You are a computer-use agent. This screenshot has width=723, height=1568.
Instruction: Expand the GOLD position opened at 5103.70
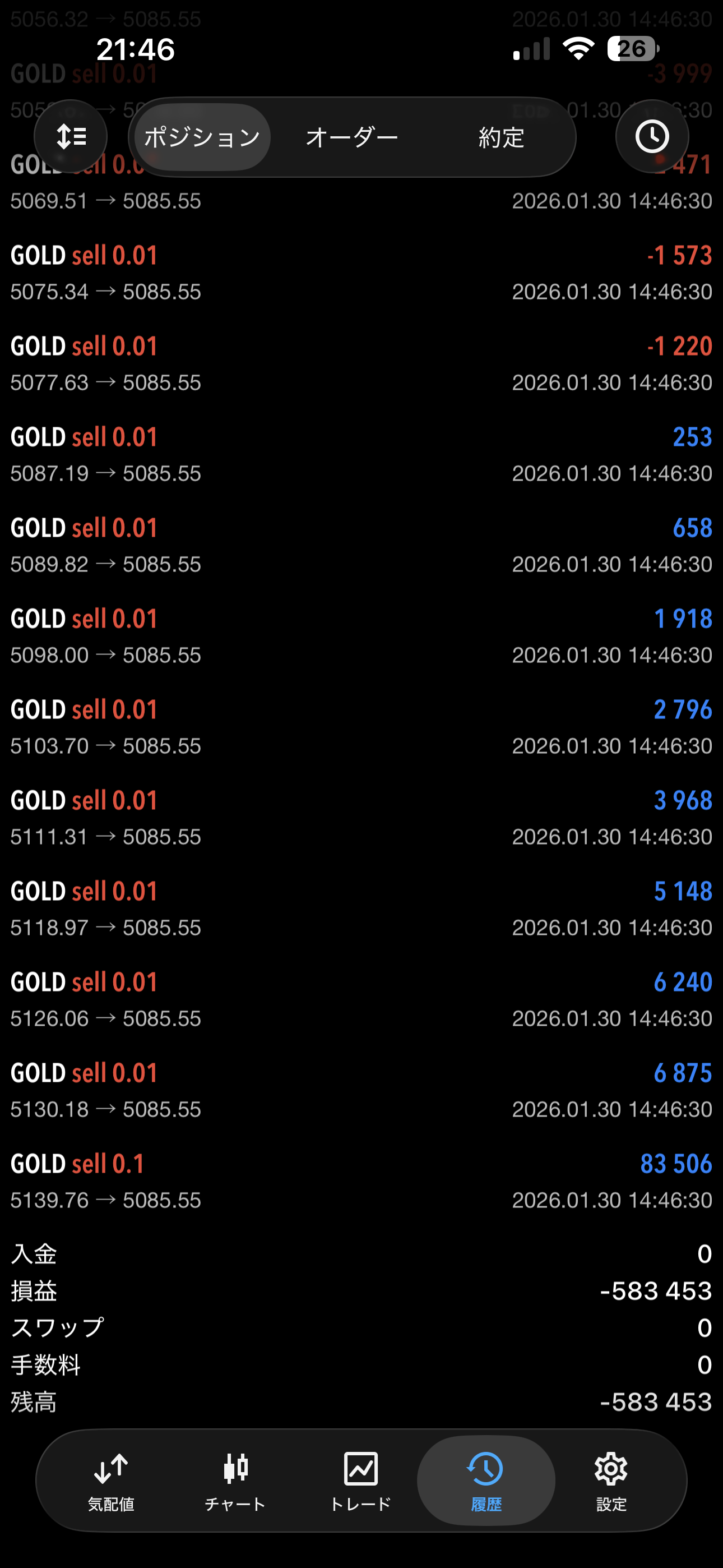[361, 727]
